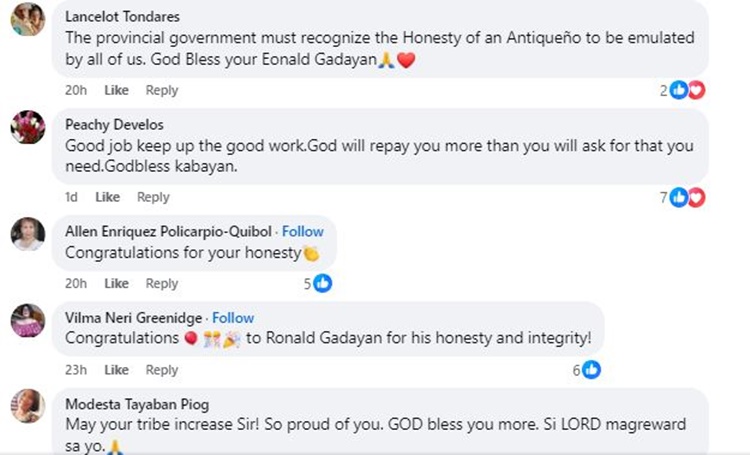
Task: Like Peachy Develos's comment
Action: coord(108,197)
